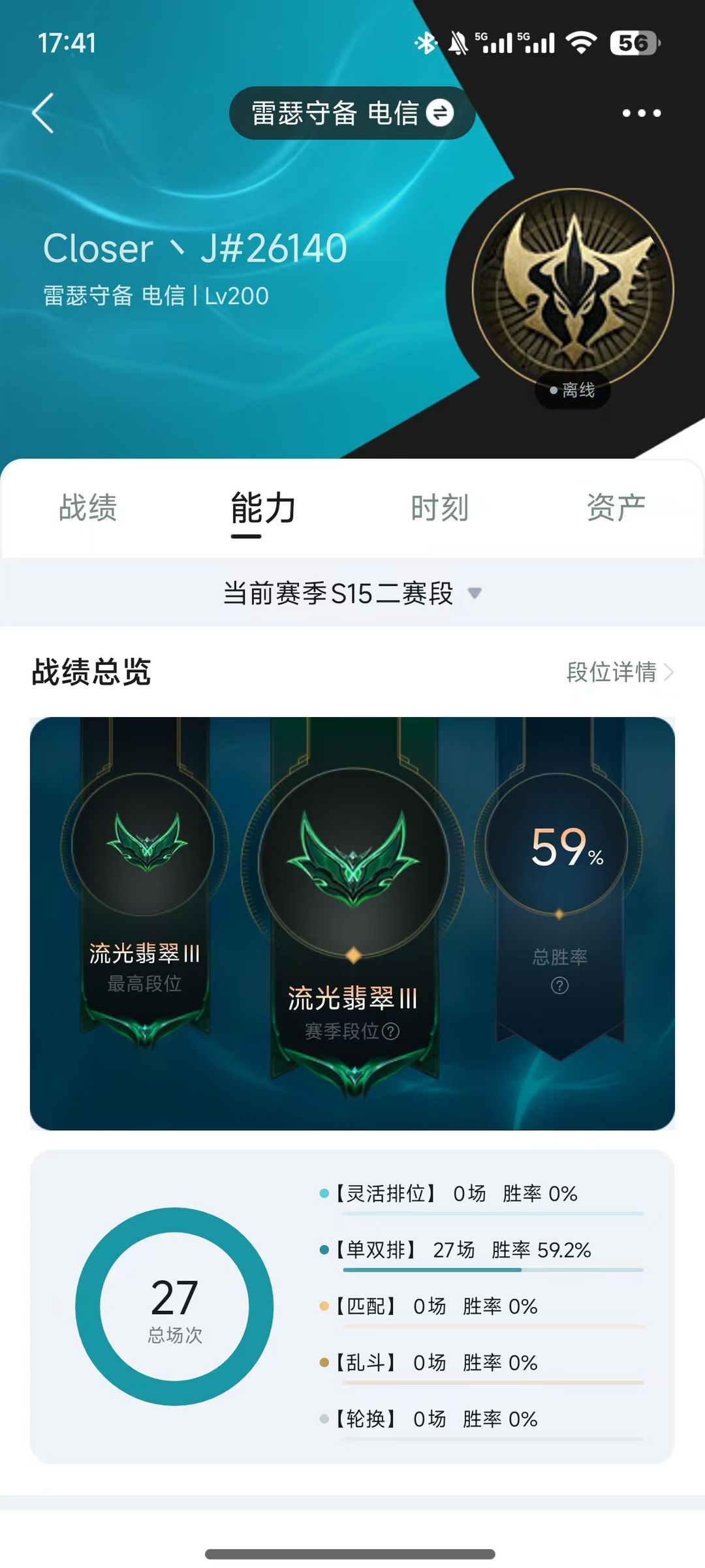The image size is (705, 1568).
Task: Open the player's profile avatar
Action: click(x=572, y=289)
